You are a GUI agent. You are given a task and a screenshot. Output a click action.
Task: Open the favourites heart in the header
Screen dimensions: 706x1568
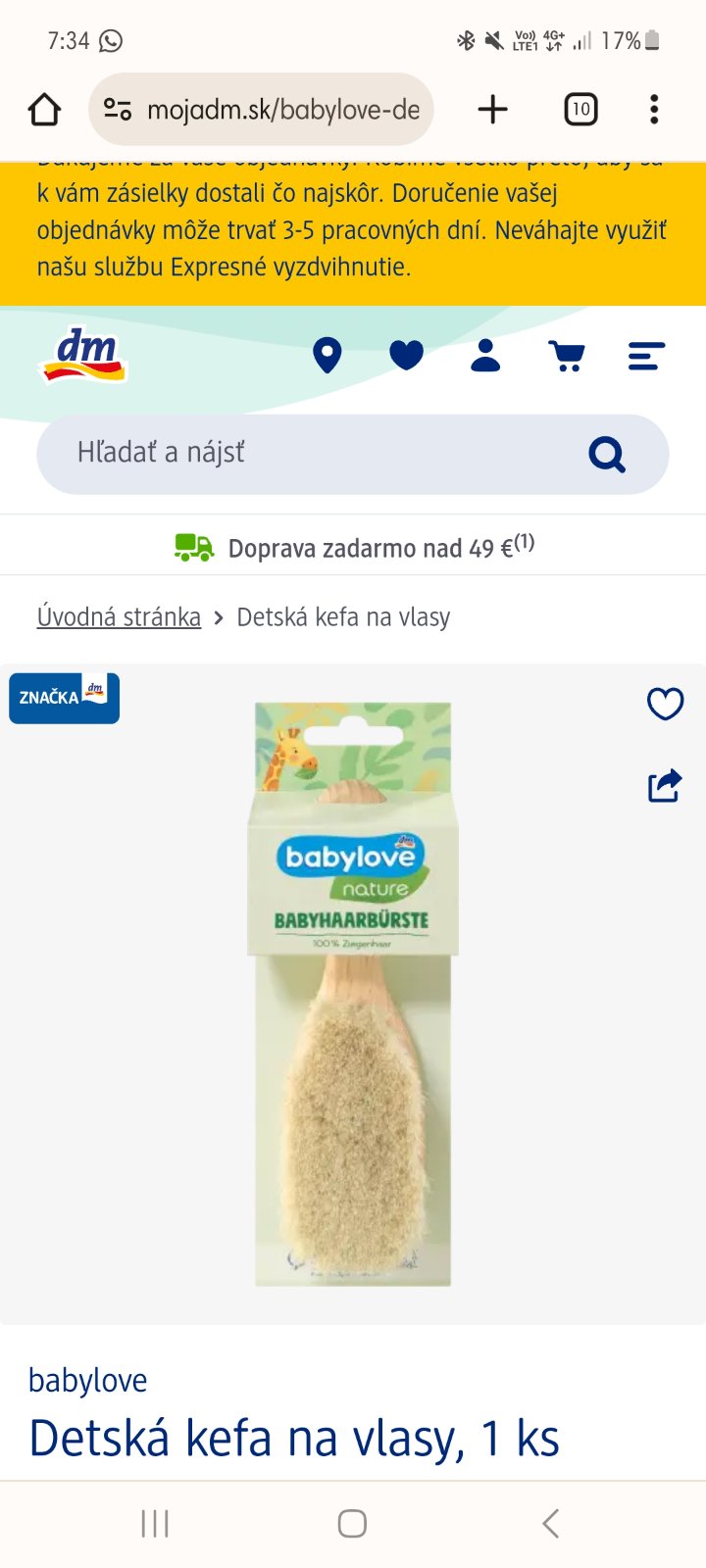(x=406, y=356)
